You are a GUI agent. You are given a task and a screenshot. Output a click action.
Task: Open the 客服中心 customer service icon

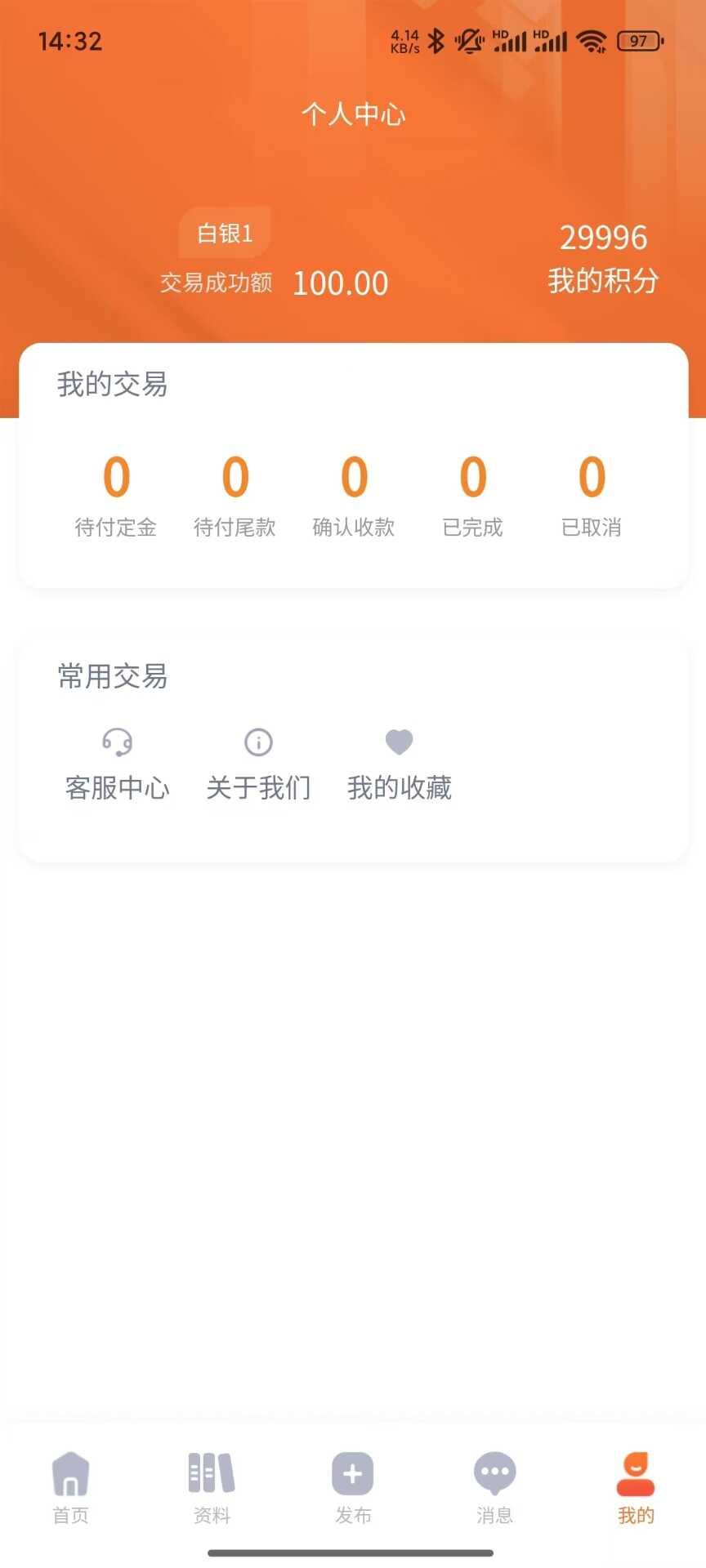tap(117, 742)
